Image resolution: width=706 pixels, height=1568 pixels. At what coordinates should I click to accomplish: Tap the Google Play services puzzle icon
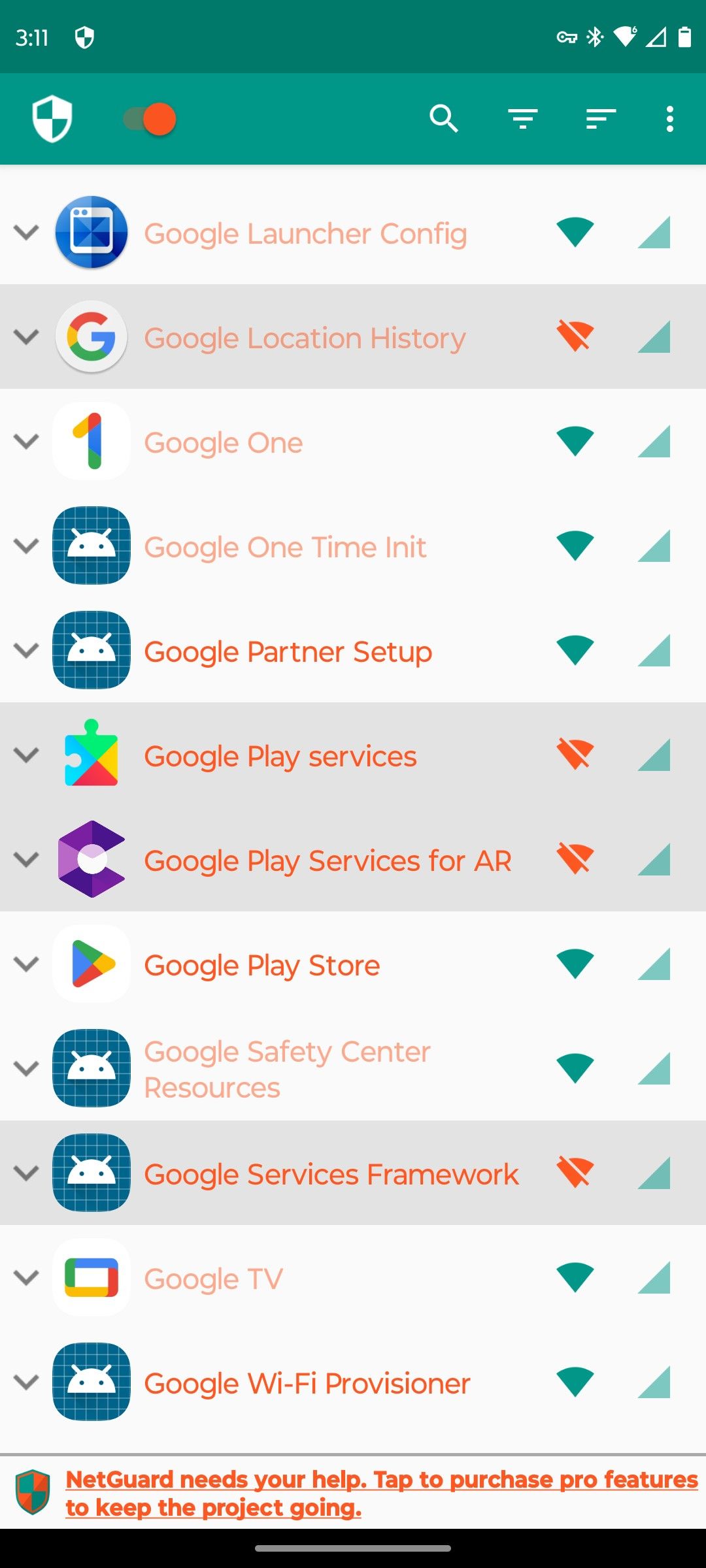(x=91, y=755)
